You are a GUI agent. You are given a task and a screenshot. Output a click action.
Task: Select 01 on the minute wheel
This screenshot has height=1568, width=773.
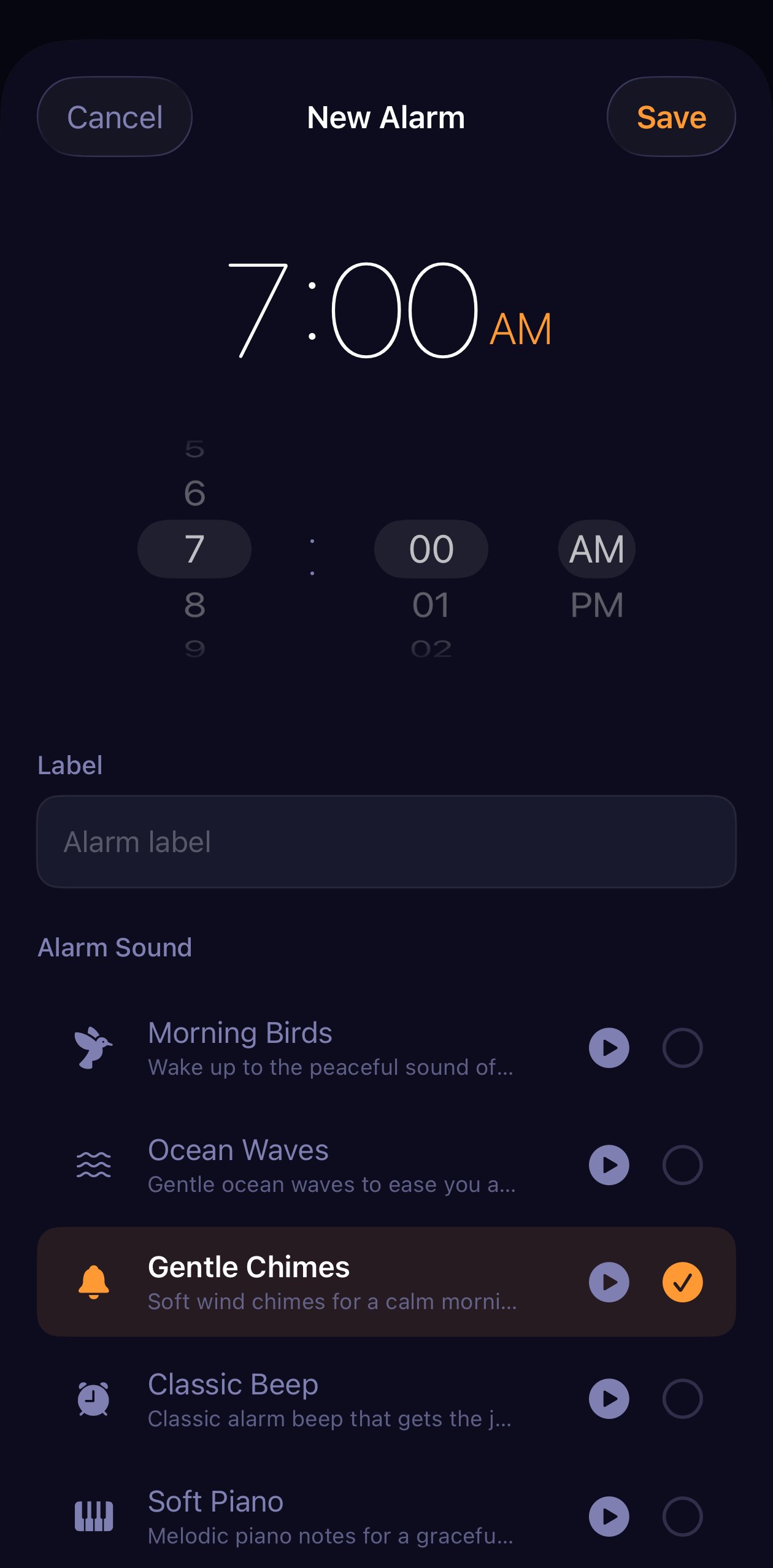tap(431, 604)
